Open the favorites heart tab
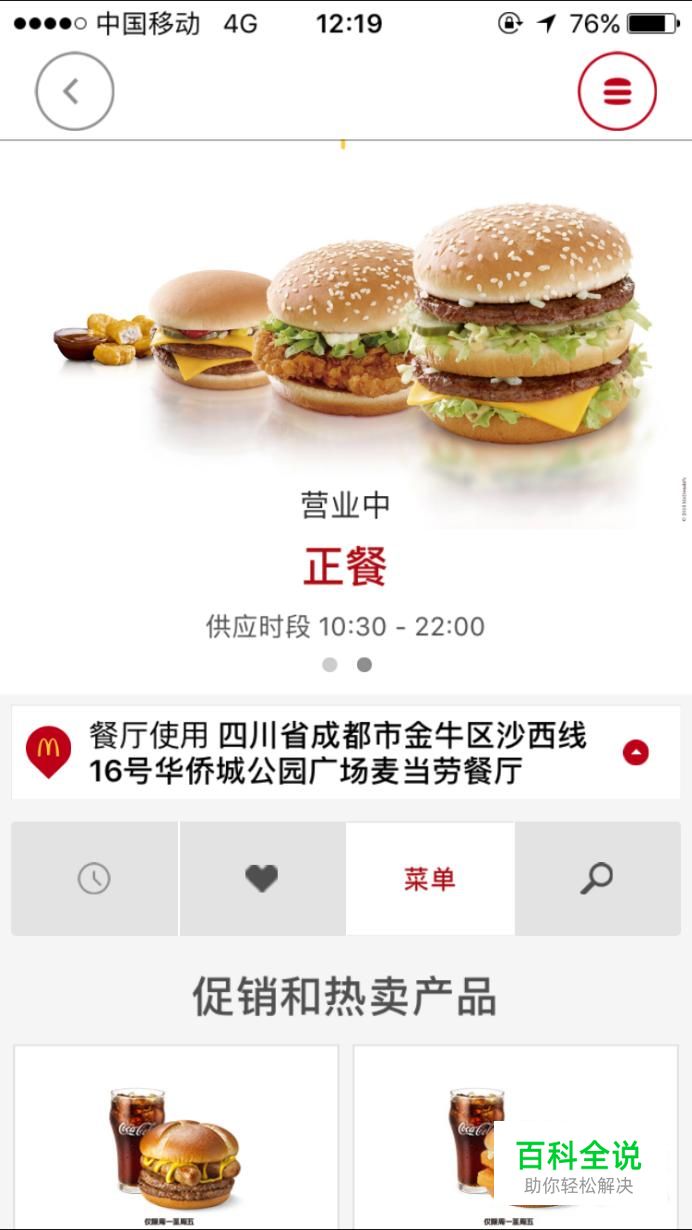 point(262,879)
